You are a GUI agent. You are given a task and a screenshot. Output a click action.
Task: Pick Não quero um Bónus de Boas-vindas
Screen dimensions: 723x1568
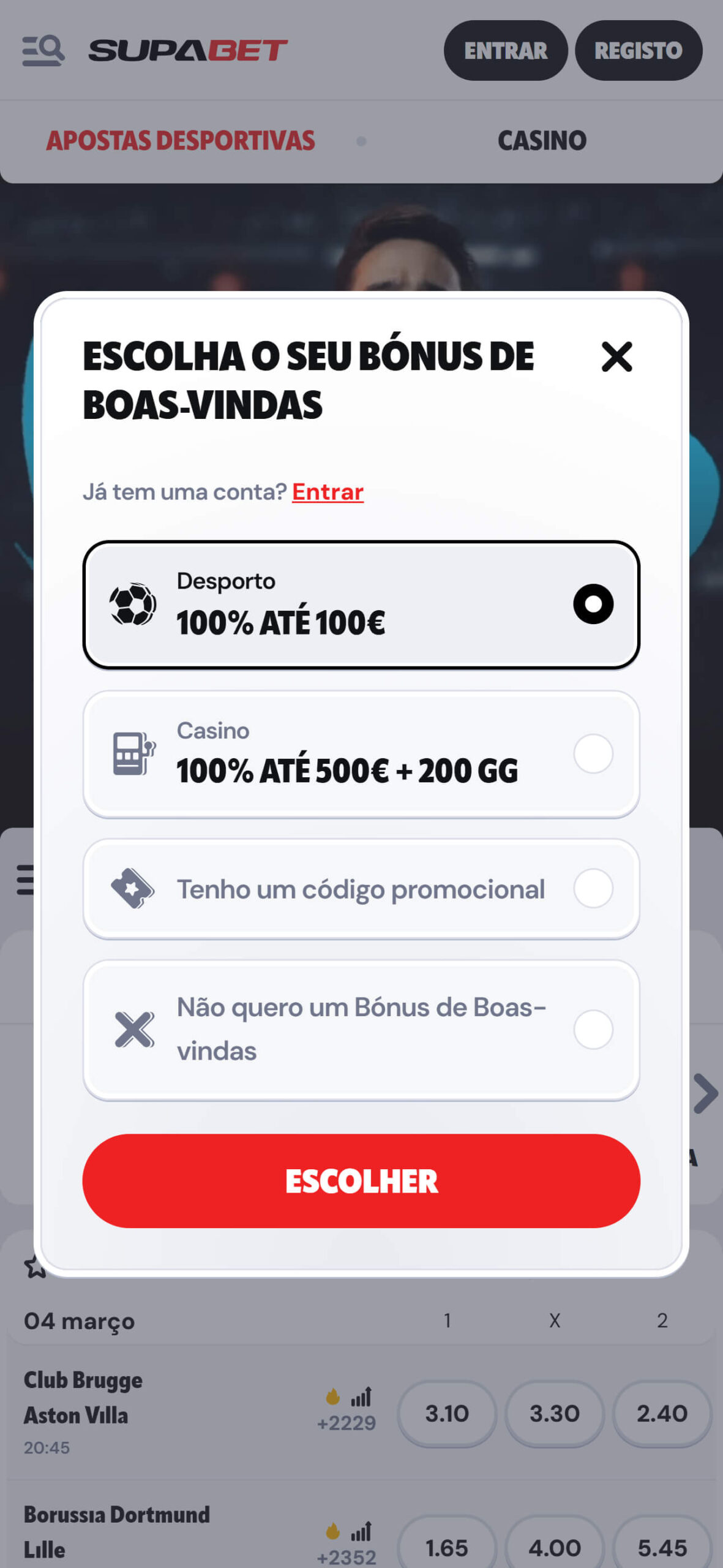click(x=361, y=1030)
